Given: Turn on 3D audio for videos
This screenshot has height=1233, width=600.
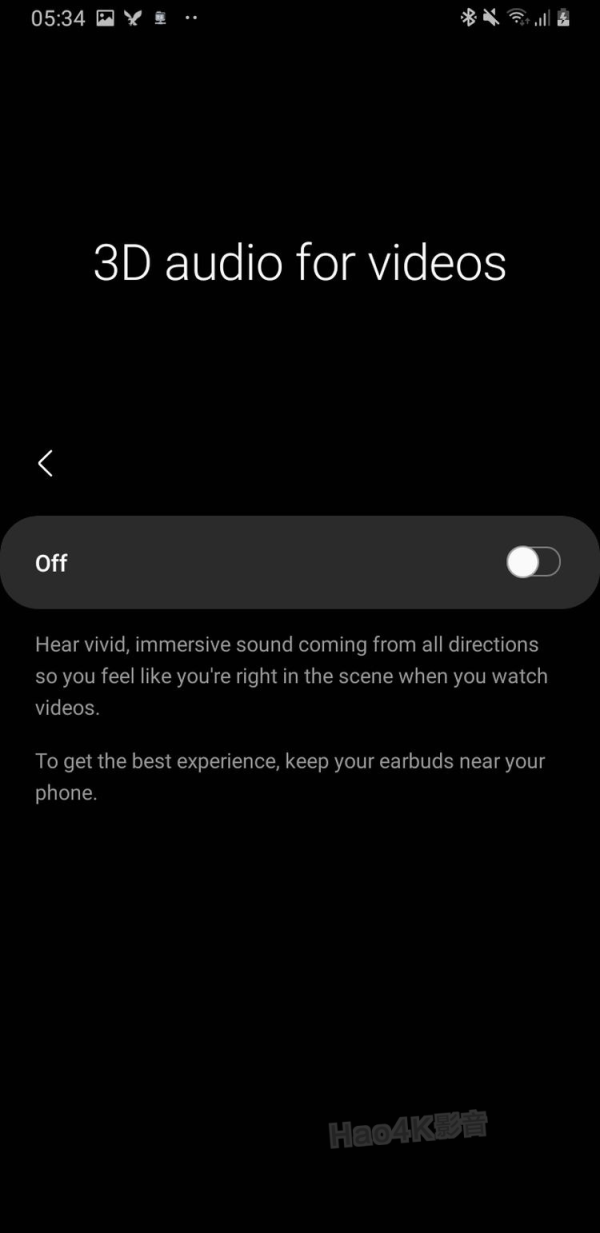Looking at the screenshot, I should click(x=533, y=563).
